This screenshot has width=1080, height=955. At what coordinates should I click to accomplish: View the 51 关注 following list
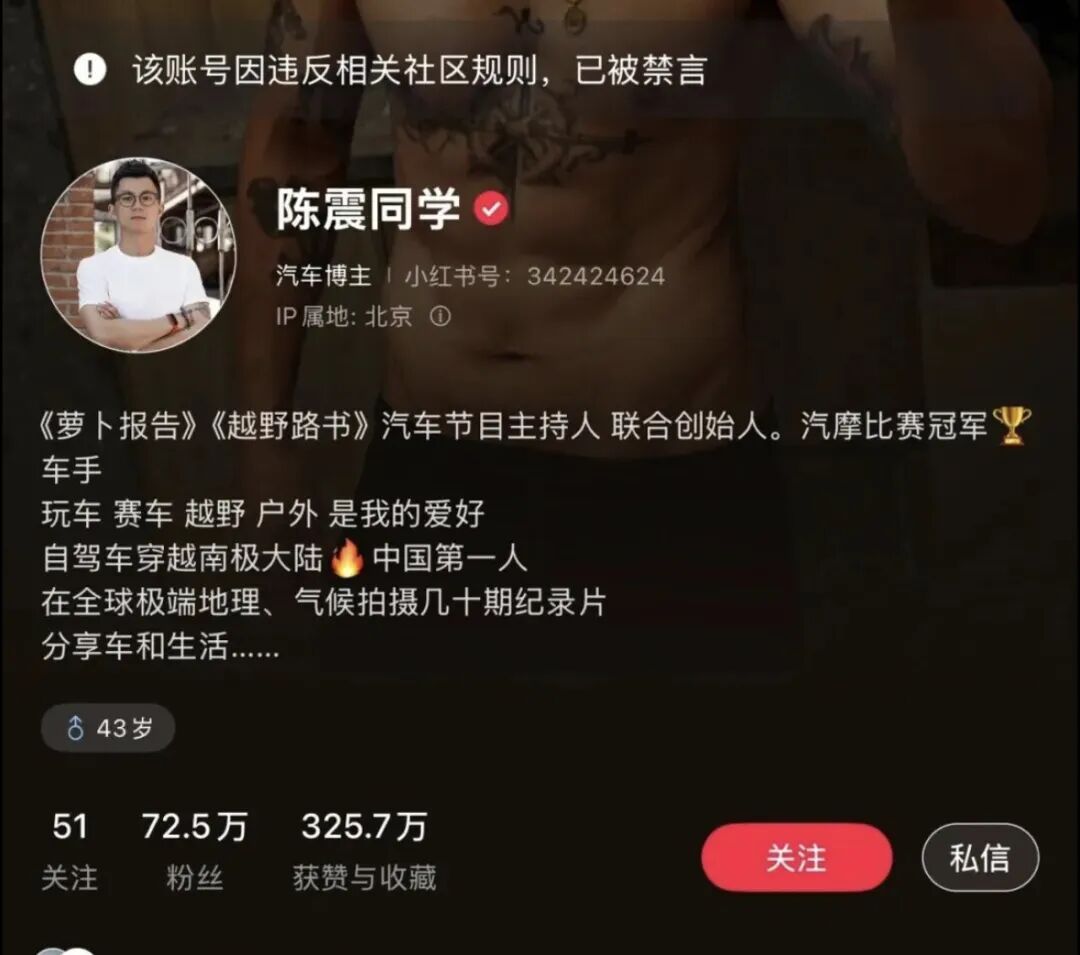pos(70,850)
